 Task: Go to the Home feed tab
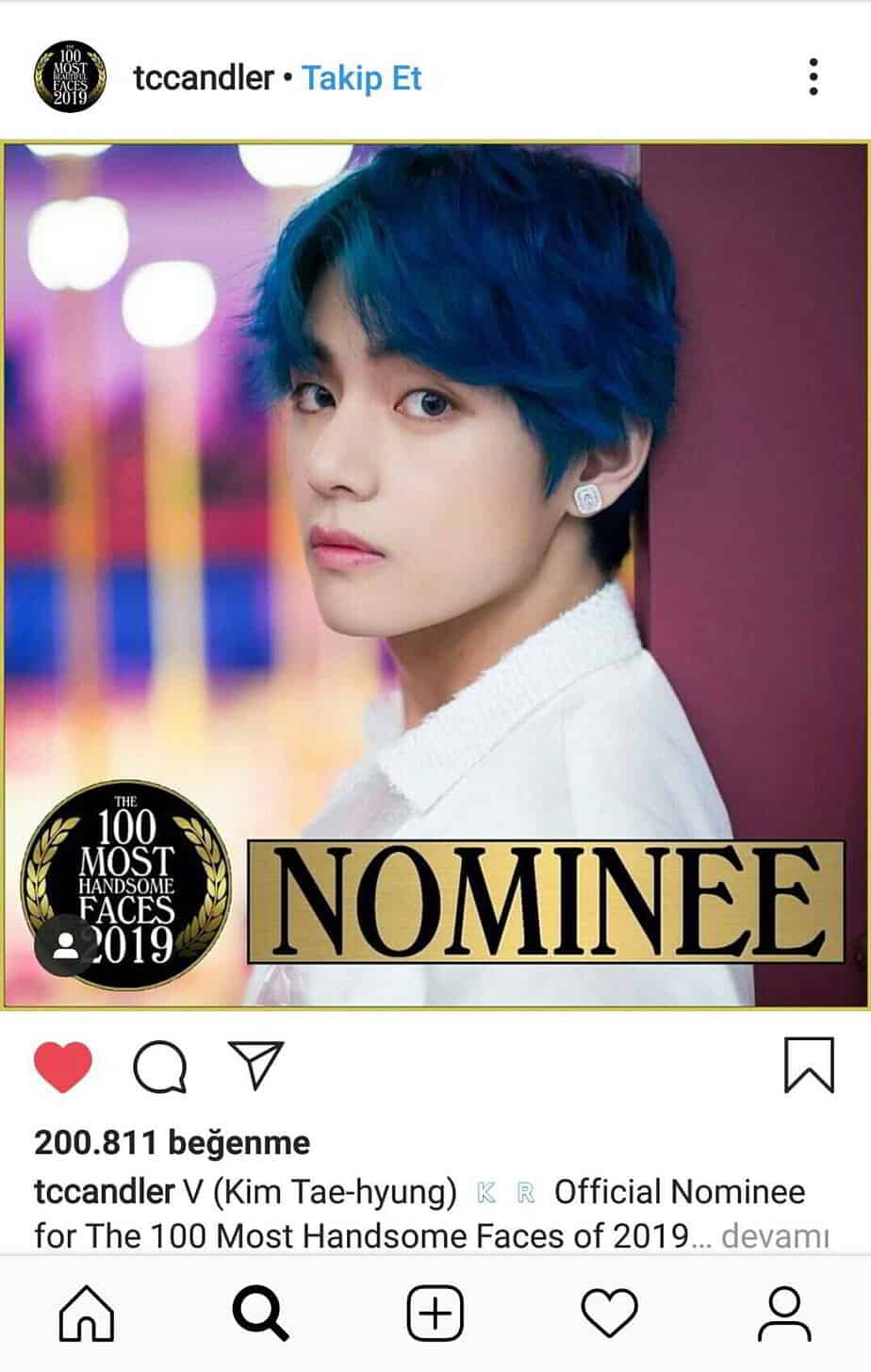click(87, 1313)
